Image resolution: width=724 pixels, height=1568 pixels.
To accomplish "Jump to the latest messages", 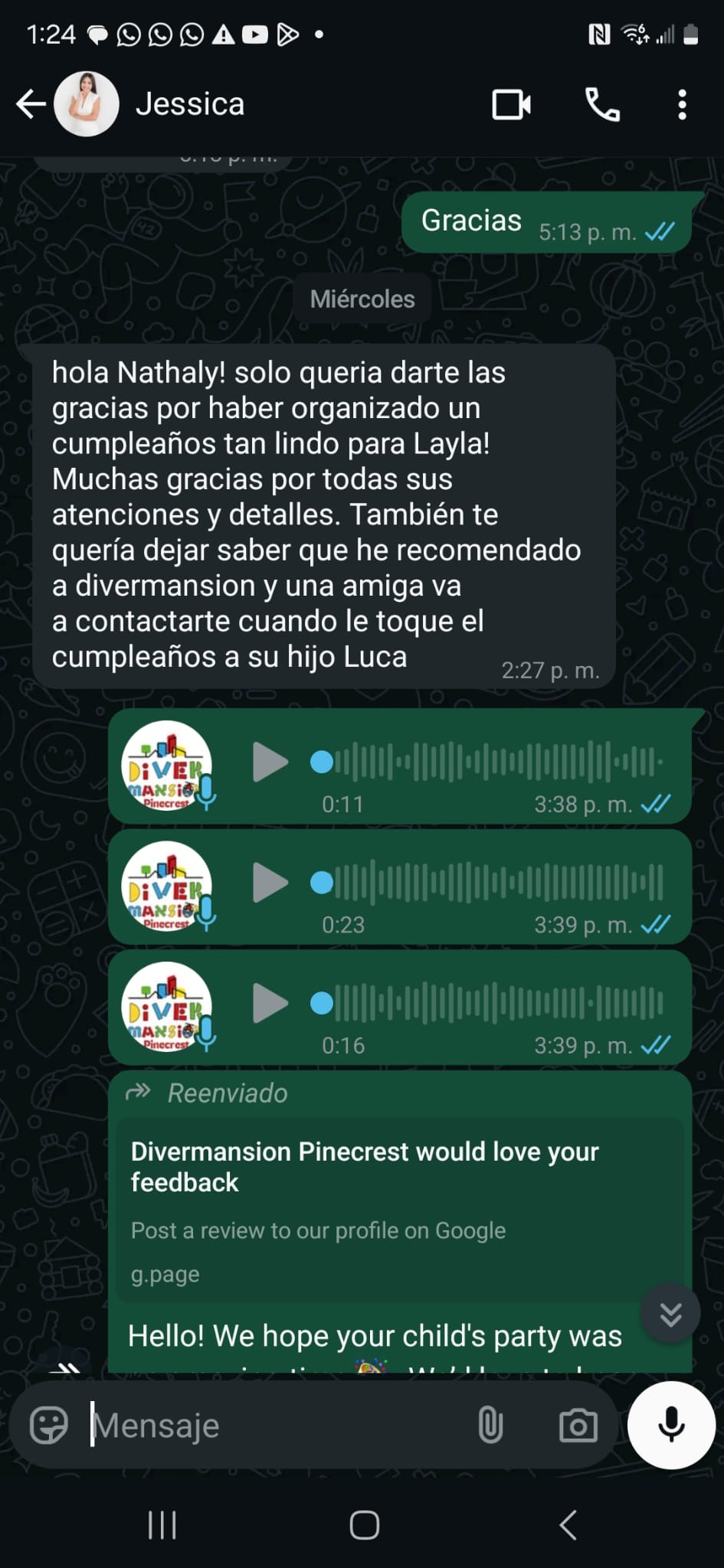I will (x=671, y=1314).
